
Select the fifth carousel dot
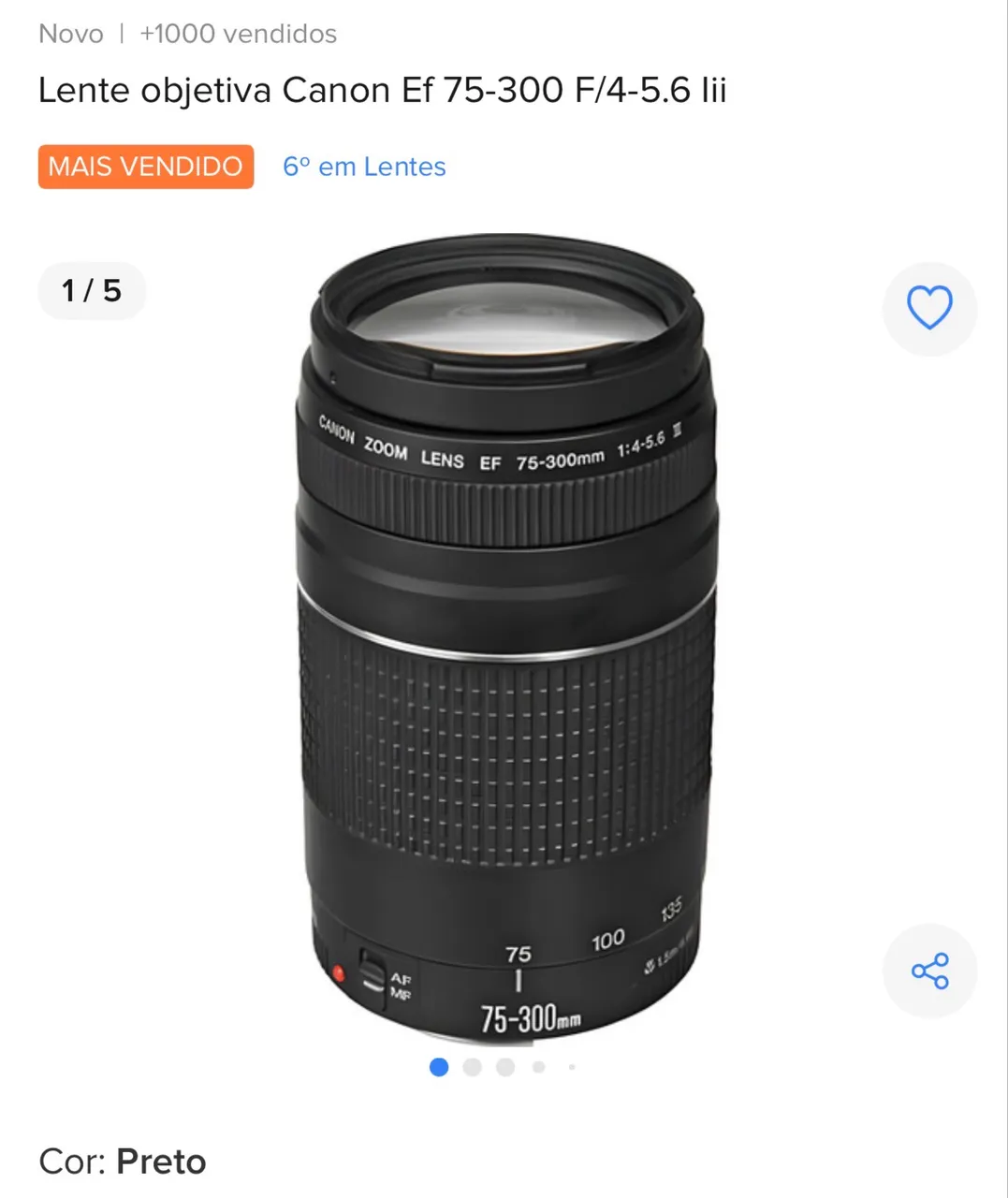(x=573, y=1066)
